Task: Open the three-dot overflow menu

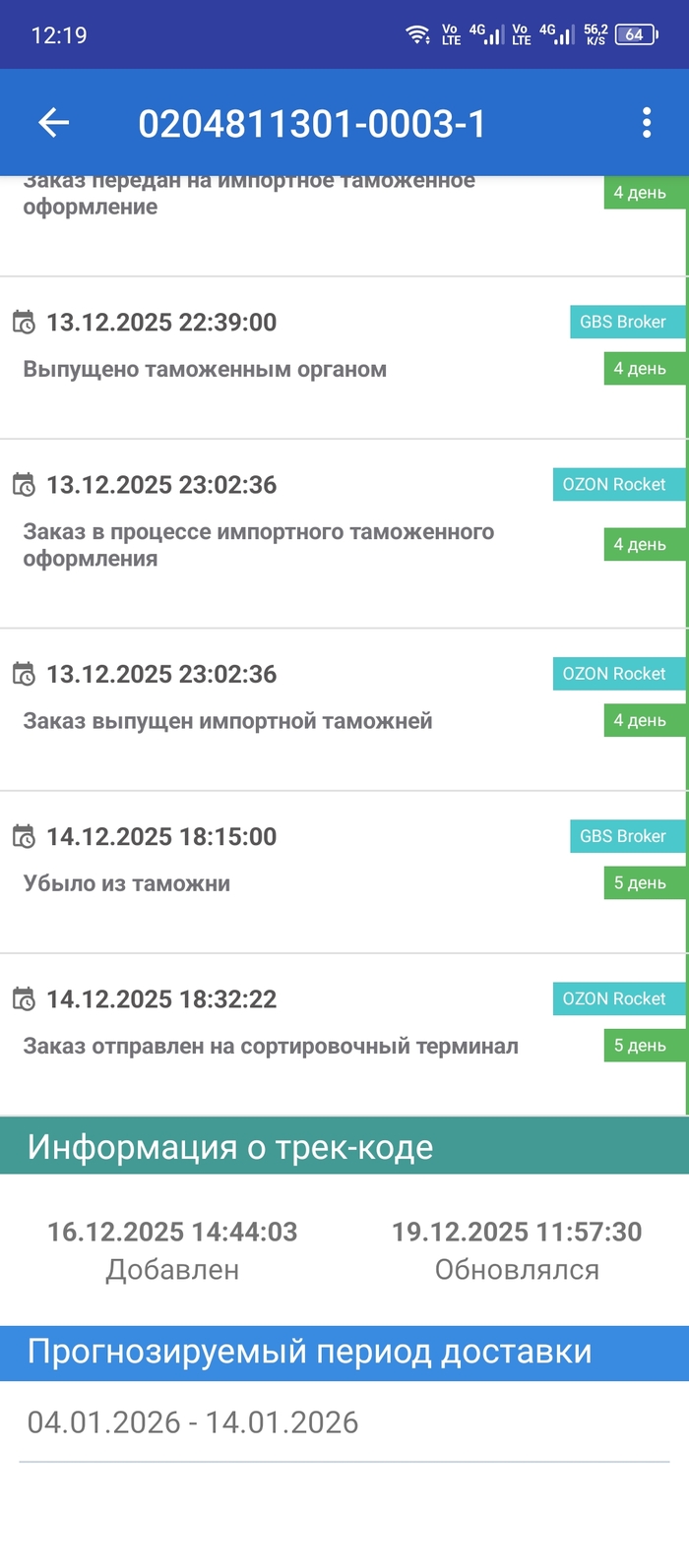Action: [646, 123]
